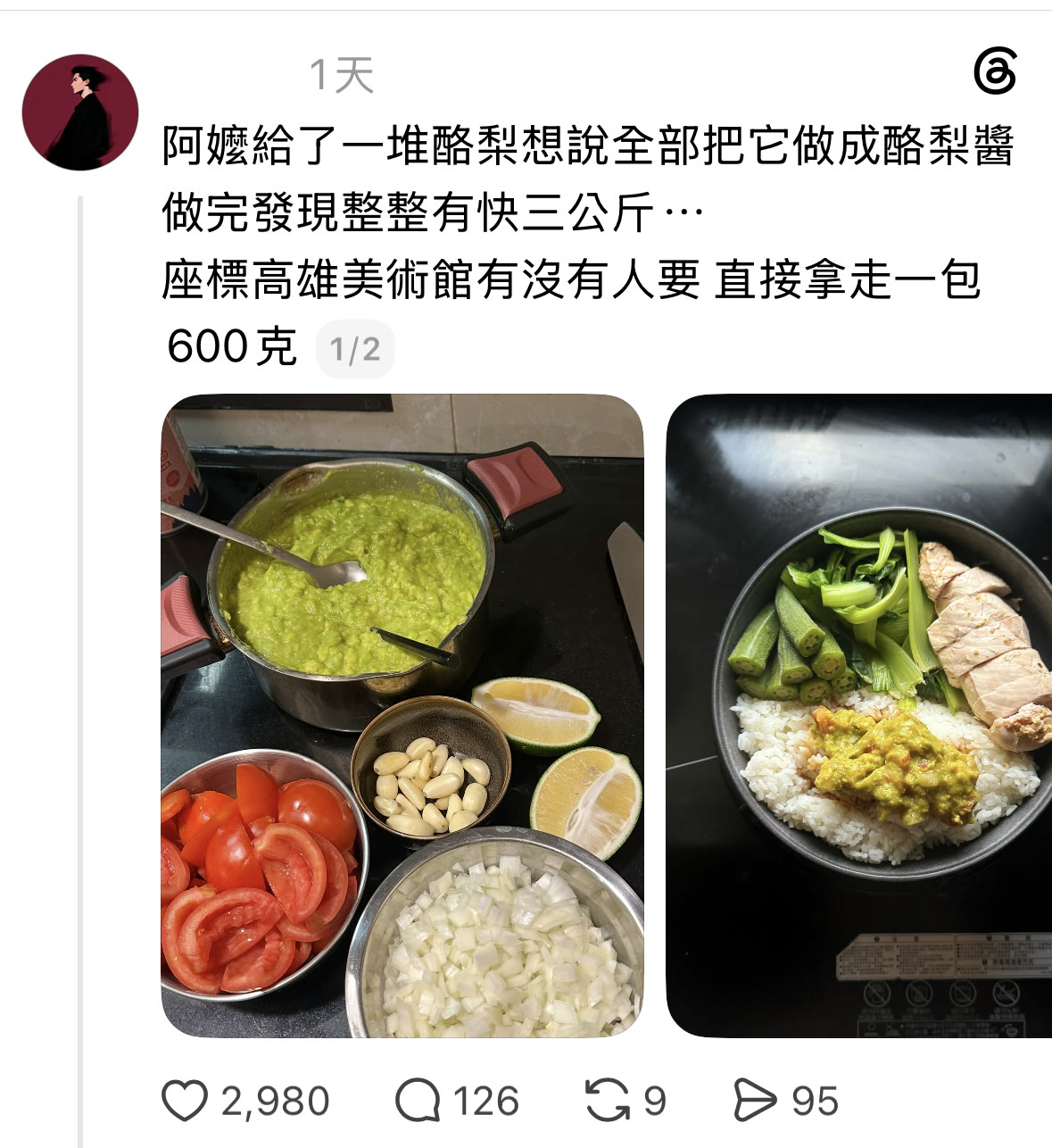This screenshot has width=1052, height=1148.
Task: Open the poster's profile avatar
Action: point(80,112)
